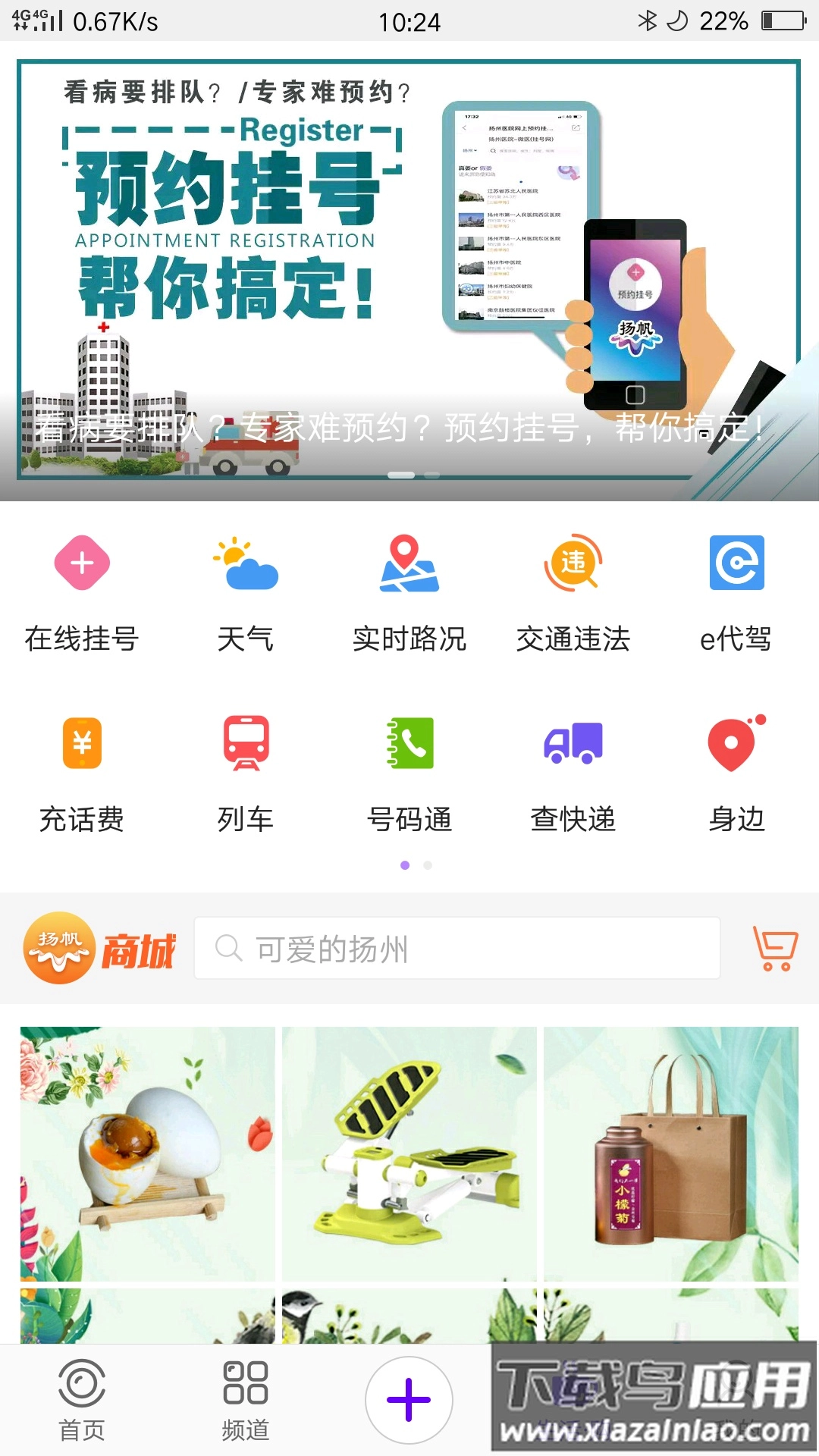Open the shopping cart
819x1456 pixels.
[x=776, y=948]
